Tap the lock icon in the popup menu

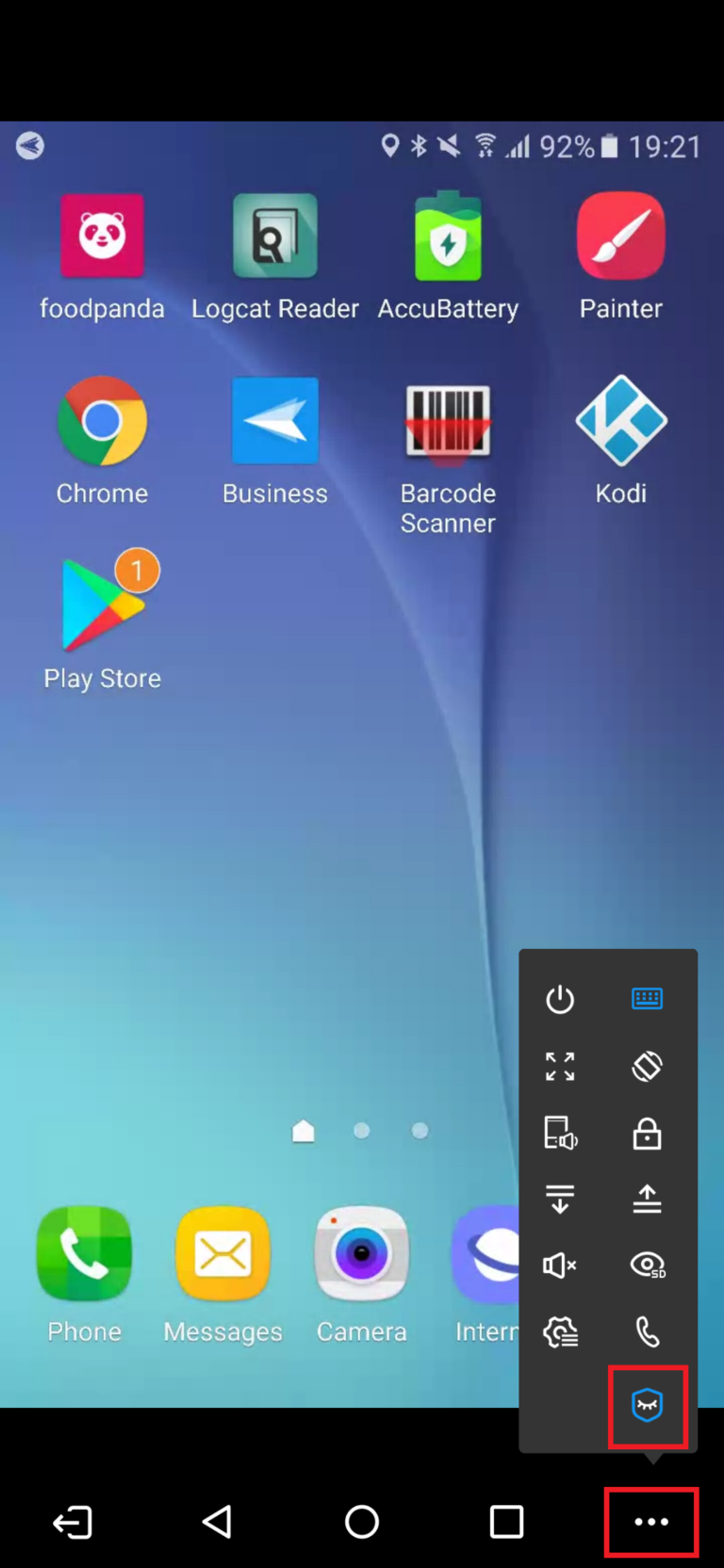coord(647,1134)
